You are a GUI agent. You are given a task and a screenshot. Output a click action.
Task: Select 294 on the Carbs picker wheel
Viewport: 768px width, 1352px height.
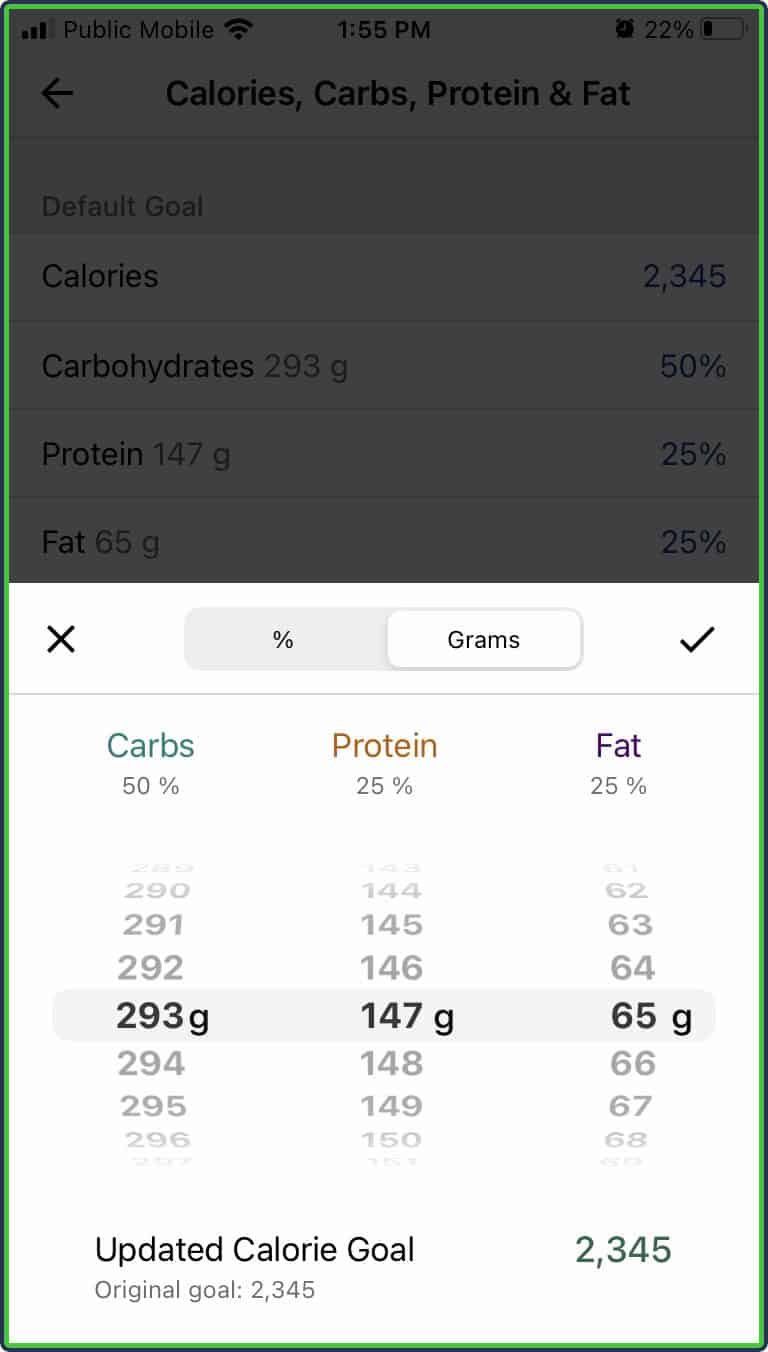click(x=150, y=1063)
